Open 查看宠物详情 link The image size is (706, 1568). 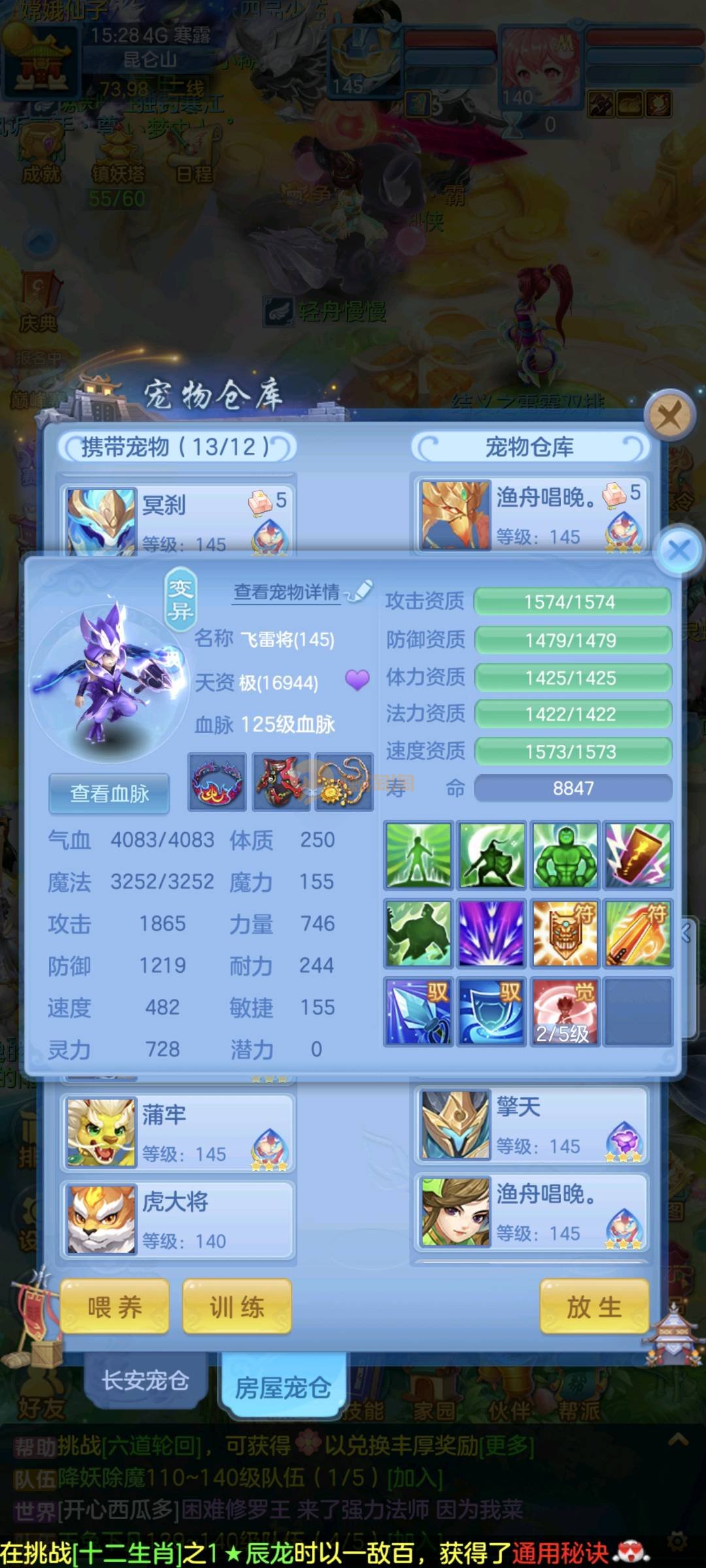[x=287, y=592]
